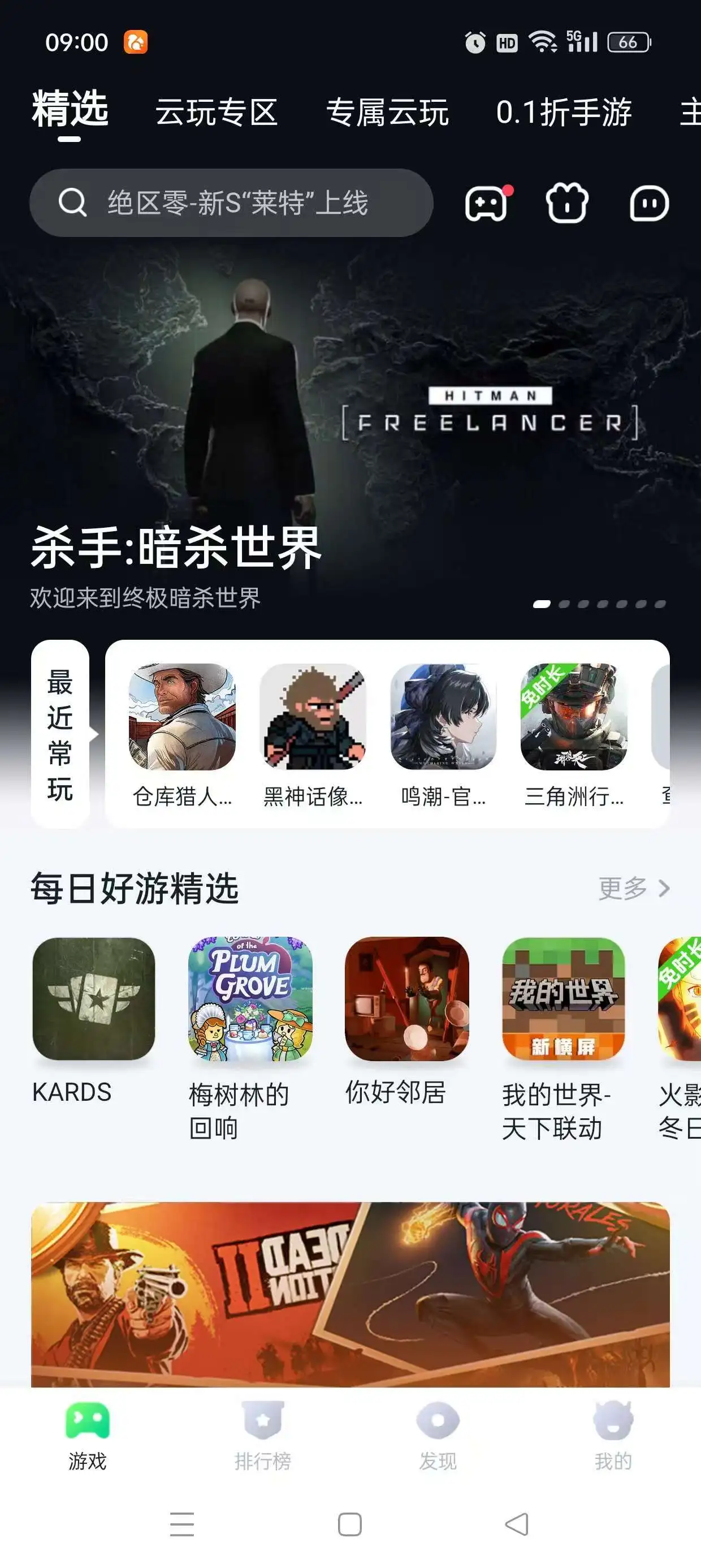701x1568 pixels.
Task: Launch 仓库猎人 from recently played
Action: click(182, 717)
